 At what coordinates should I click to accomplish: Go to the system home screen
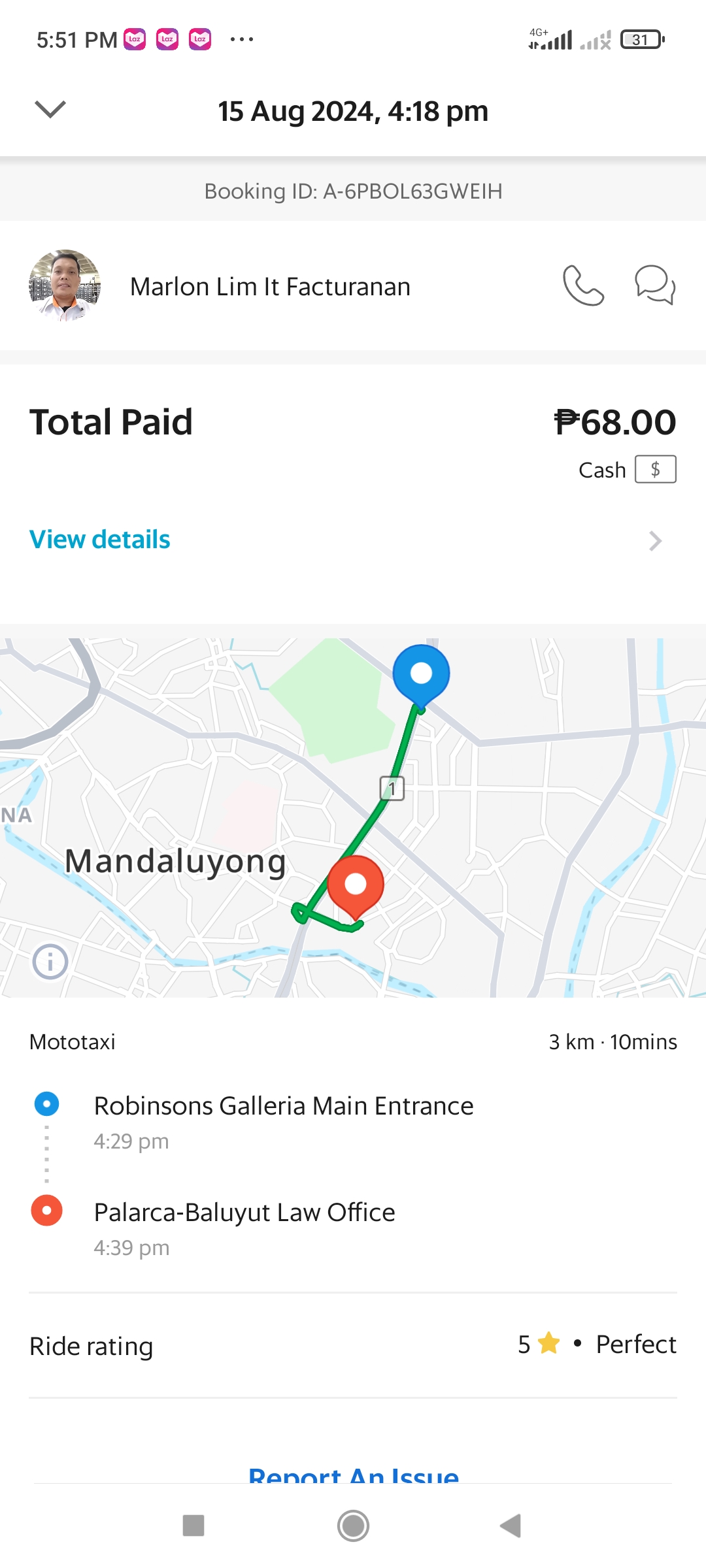[x=353, y=1526]
